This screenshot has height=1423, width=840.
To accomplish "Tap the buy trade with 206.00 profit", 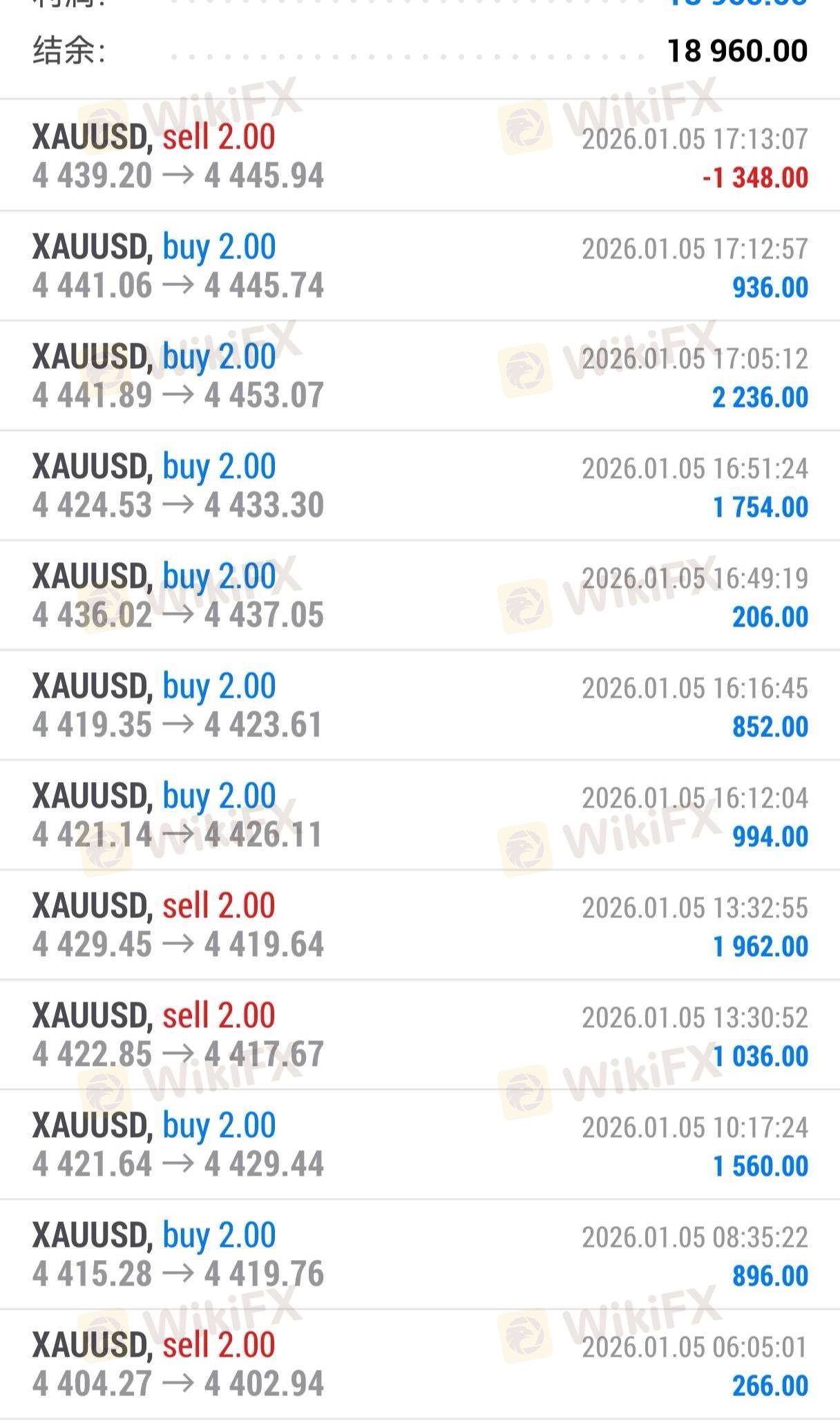I will [419, 595].
